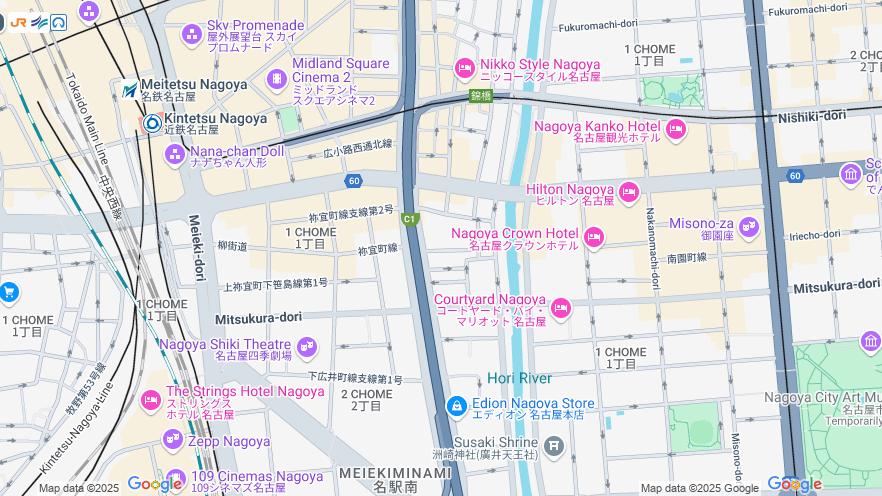Open the 109 Cinemas Nagoya pin
Screen dimensions: 882x496
point(175,479)
